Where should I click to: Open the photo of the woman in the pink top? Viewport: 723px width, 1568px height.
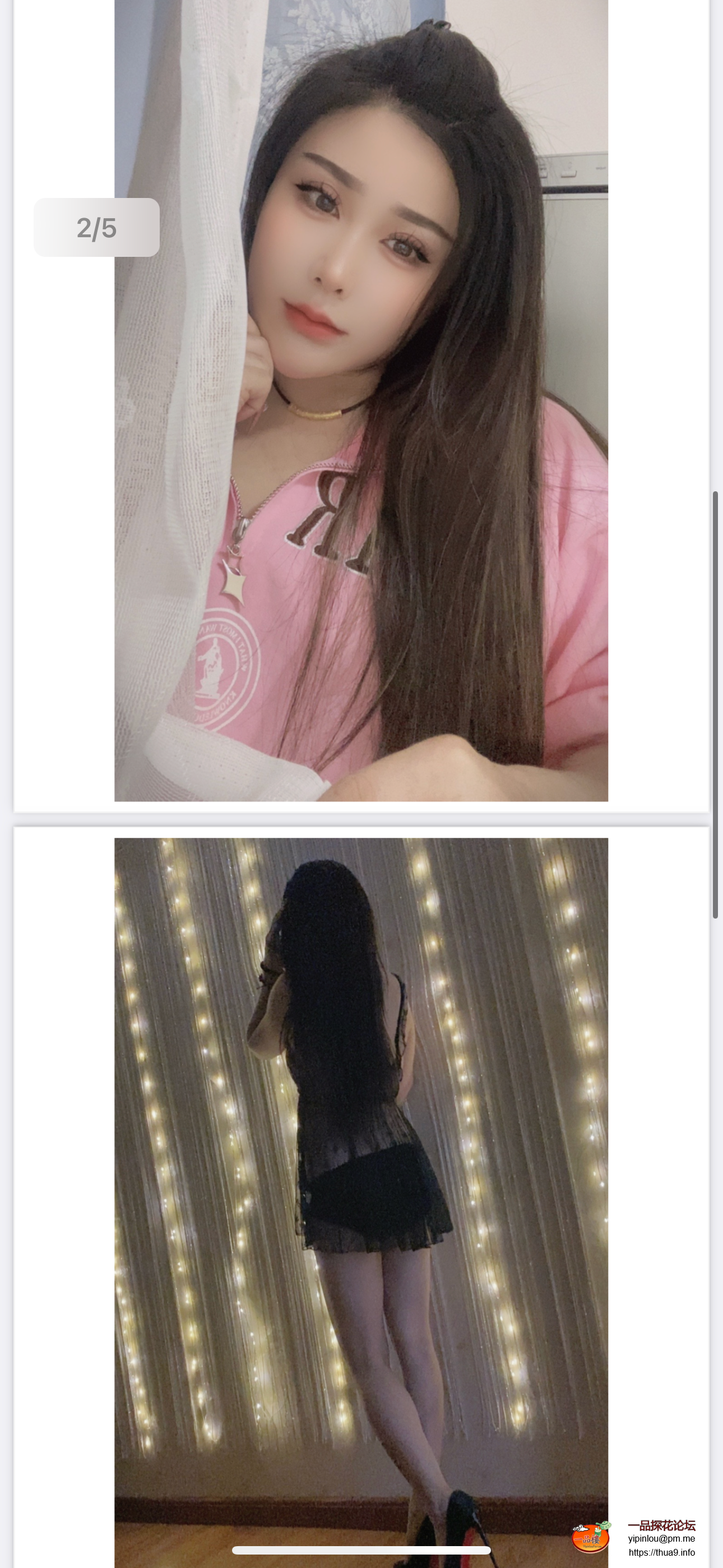pos(361,402)
